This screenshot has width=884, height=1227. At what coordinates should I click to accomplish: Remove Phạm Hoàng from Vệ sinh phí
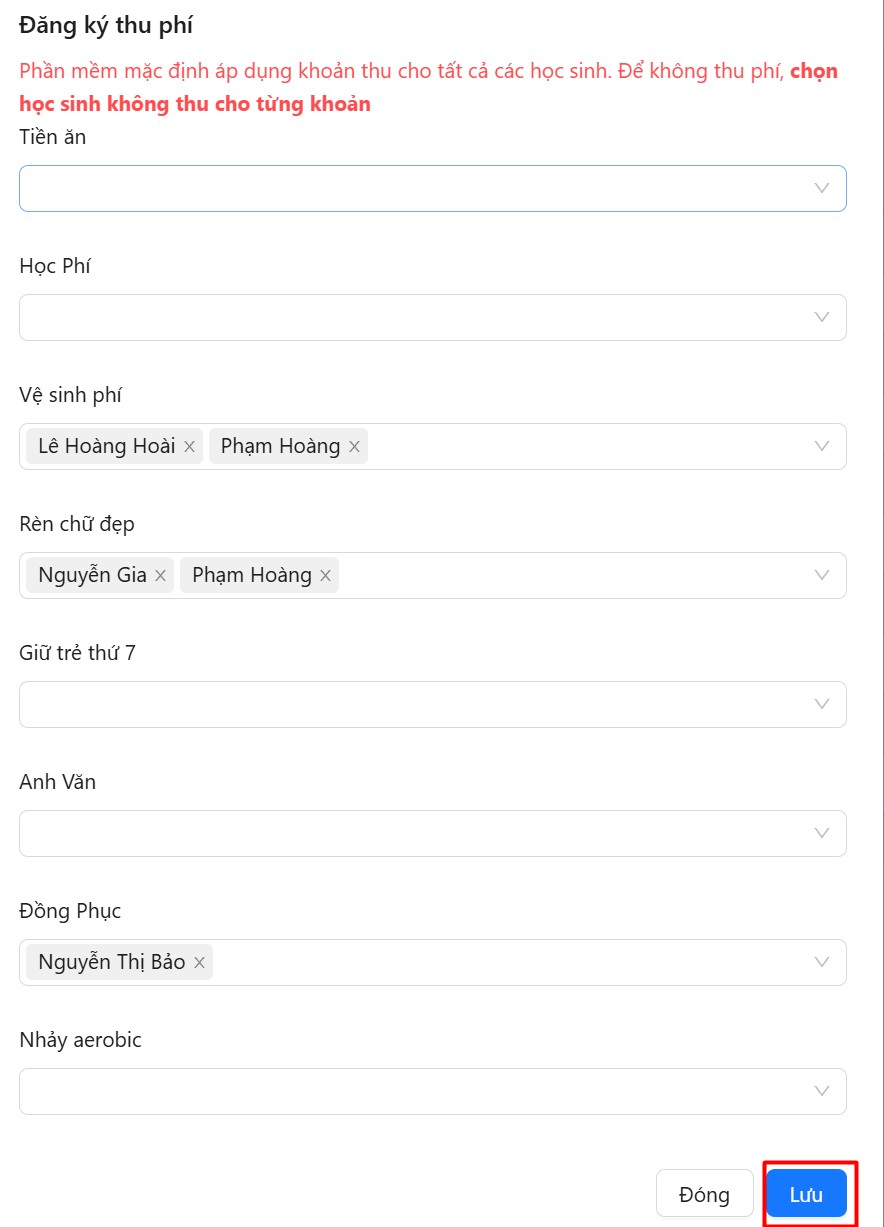(354, 447)
